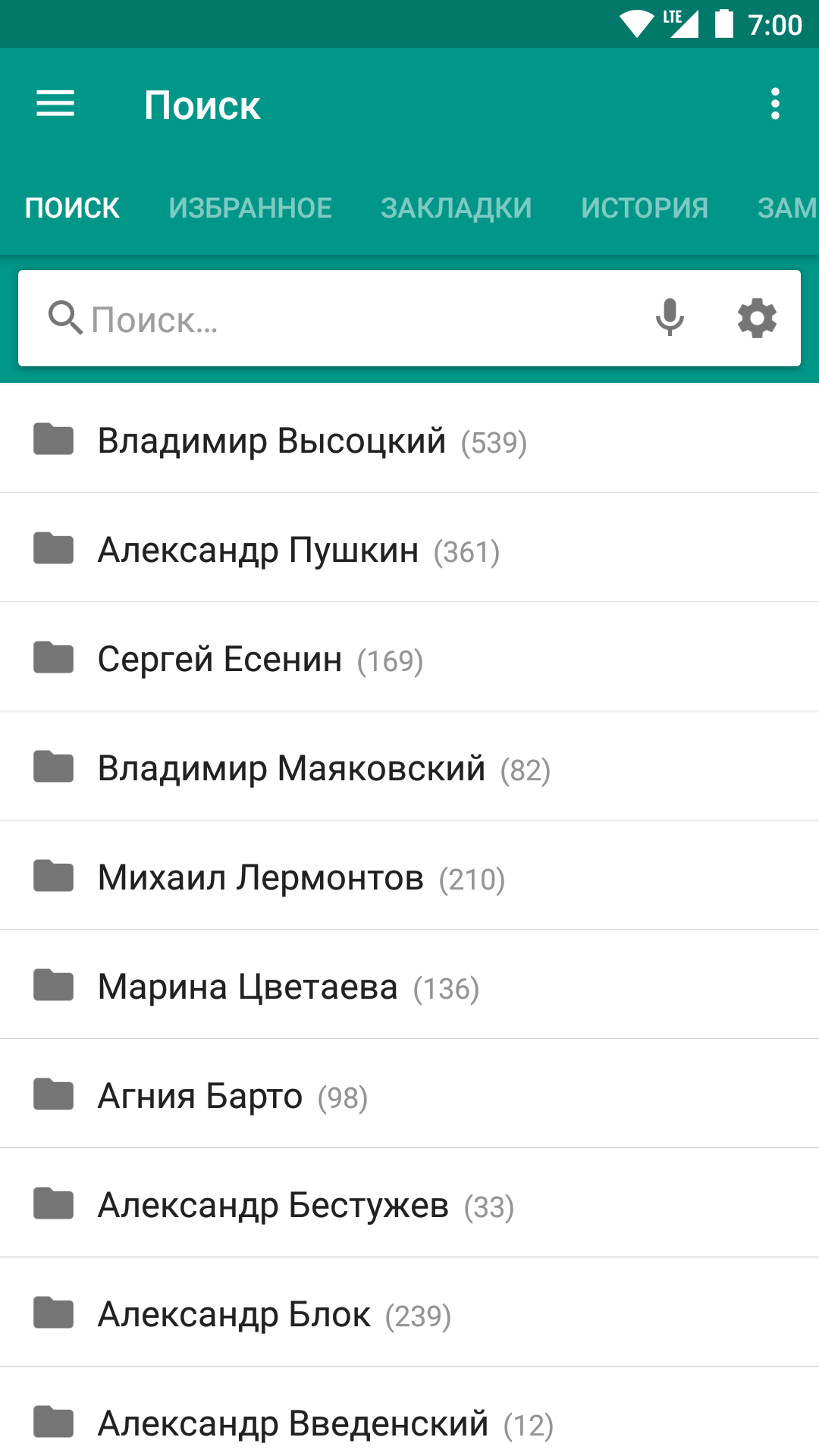Open Марина Цветаева folder
Viewport: 819px width, 1456px height.
(x=287, y=986)
